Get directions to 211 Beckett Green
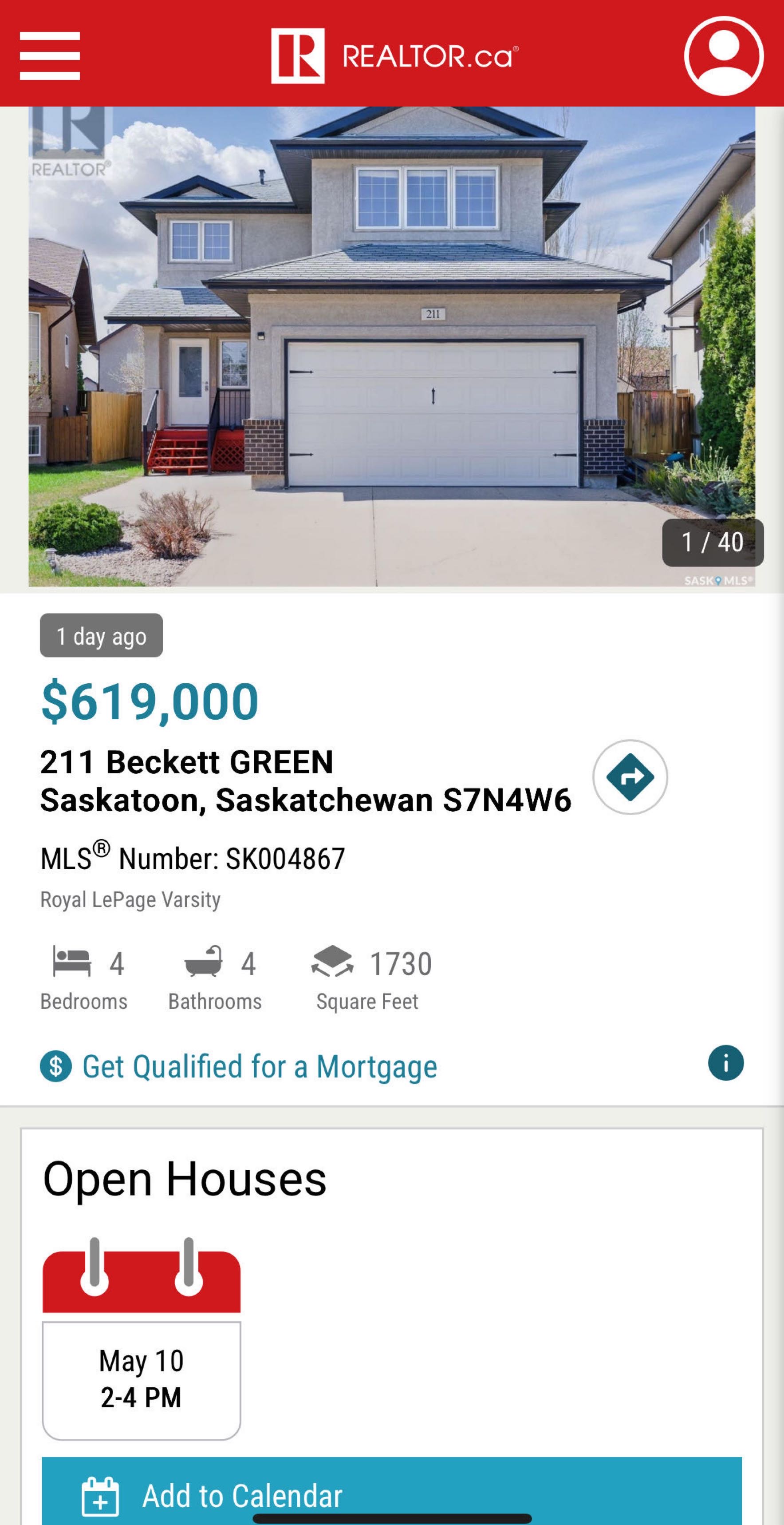This screenshot has height=1525, width=784. 630,777
